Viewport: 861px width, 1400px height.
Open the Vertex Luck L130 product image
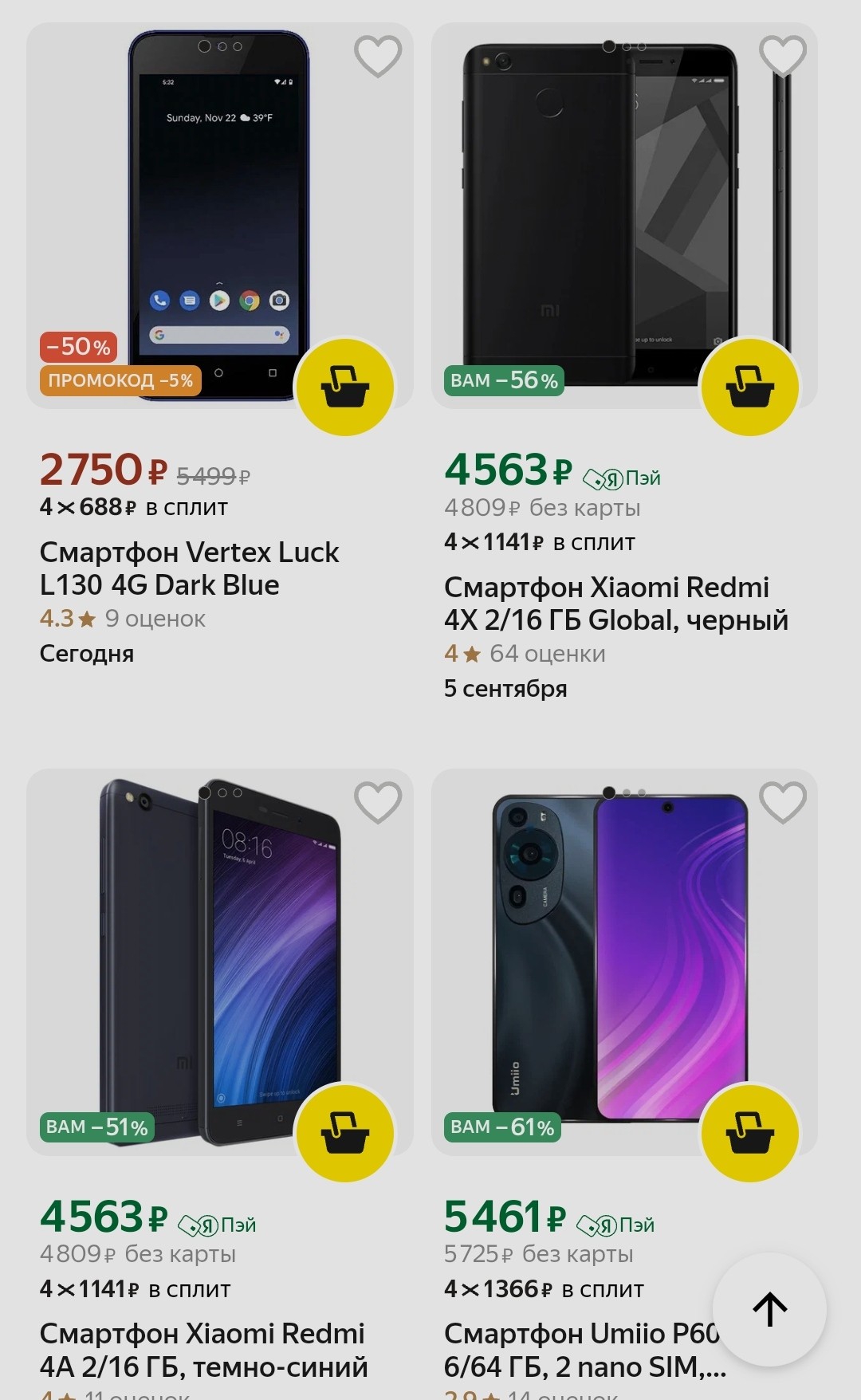click(220, 215)
